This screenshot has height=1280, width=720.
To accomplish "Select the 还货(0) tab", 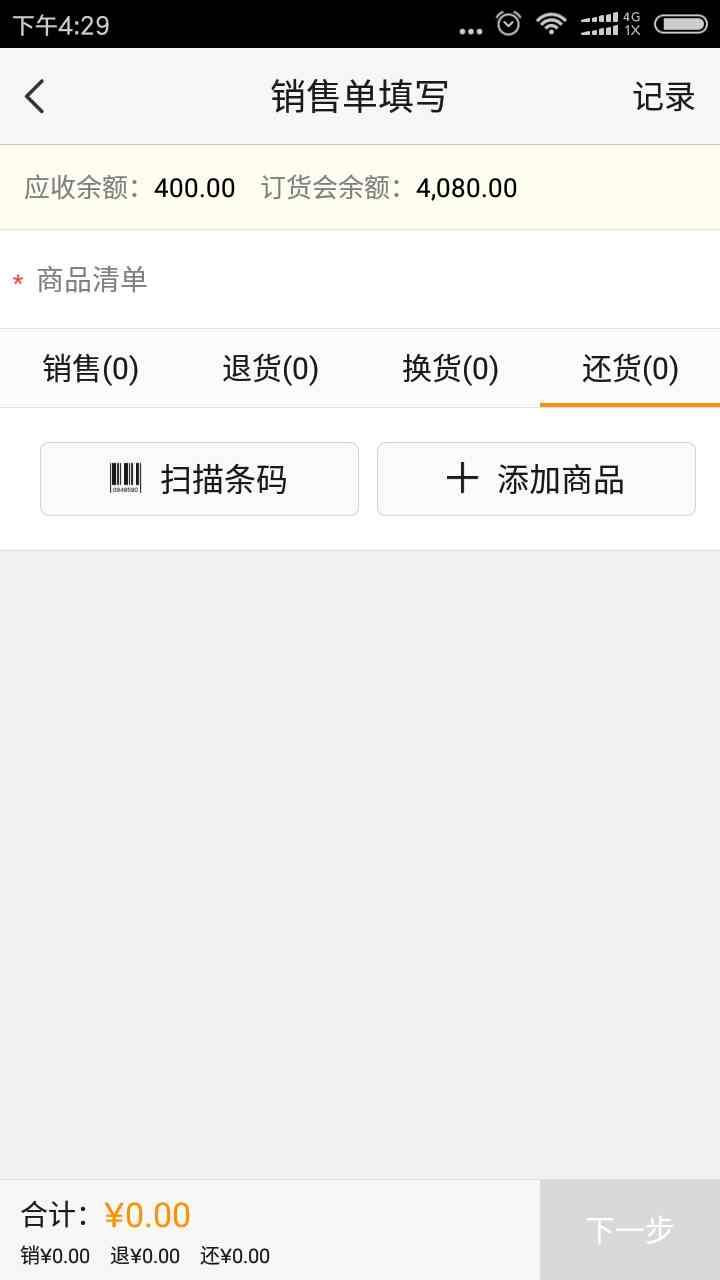I will click(630, 368).
